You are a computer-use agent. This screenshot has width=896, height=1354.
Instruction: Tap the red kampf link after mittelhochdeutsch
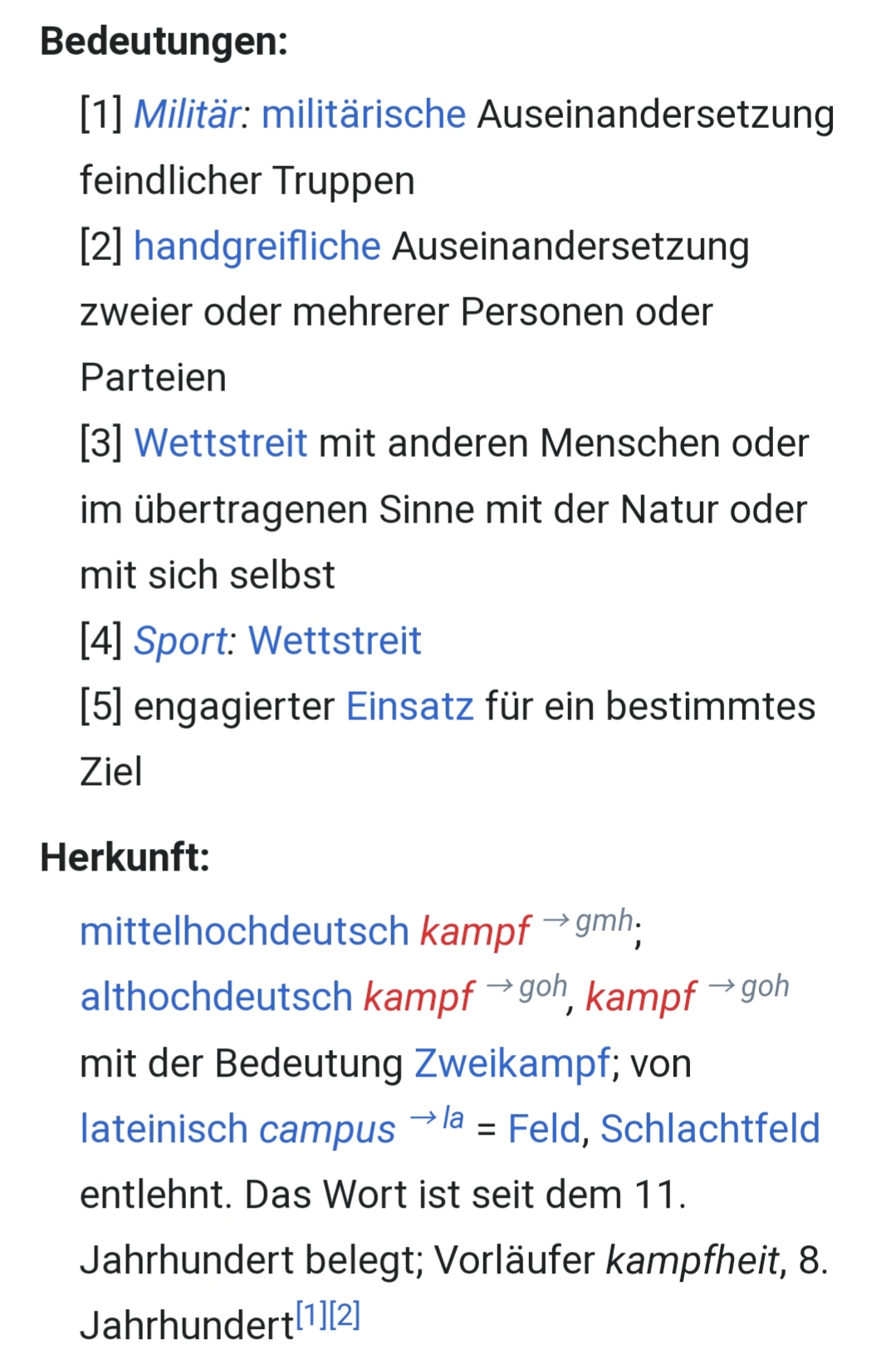pos(474,931)
